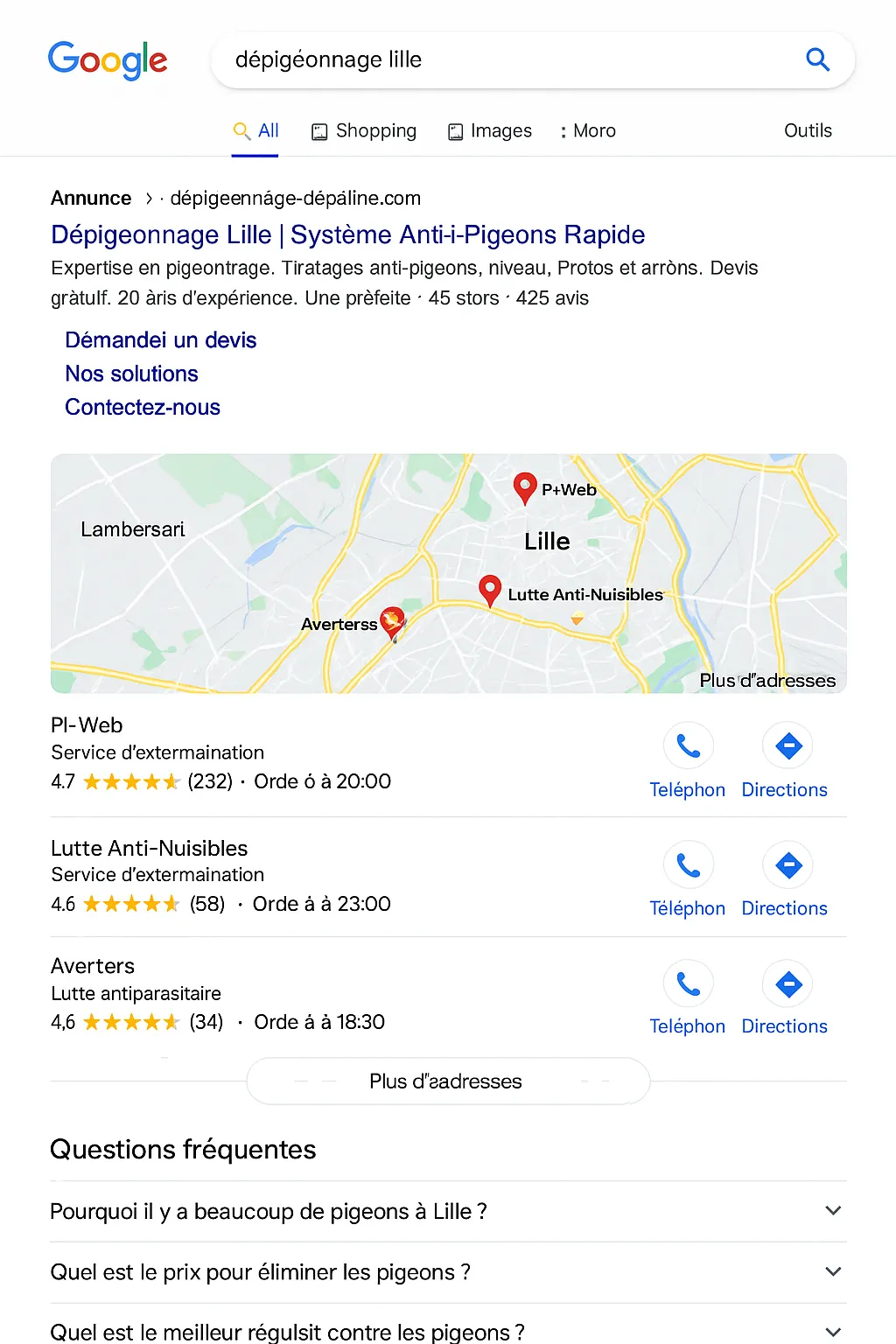Call Averters via the phone icon
Screen dimensions: 896x1344
coord(688,983)
